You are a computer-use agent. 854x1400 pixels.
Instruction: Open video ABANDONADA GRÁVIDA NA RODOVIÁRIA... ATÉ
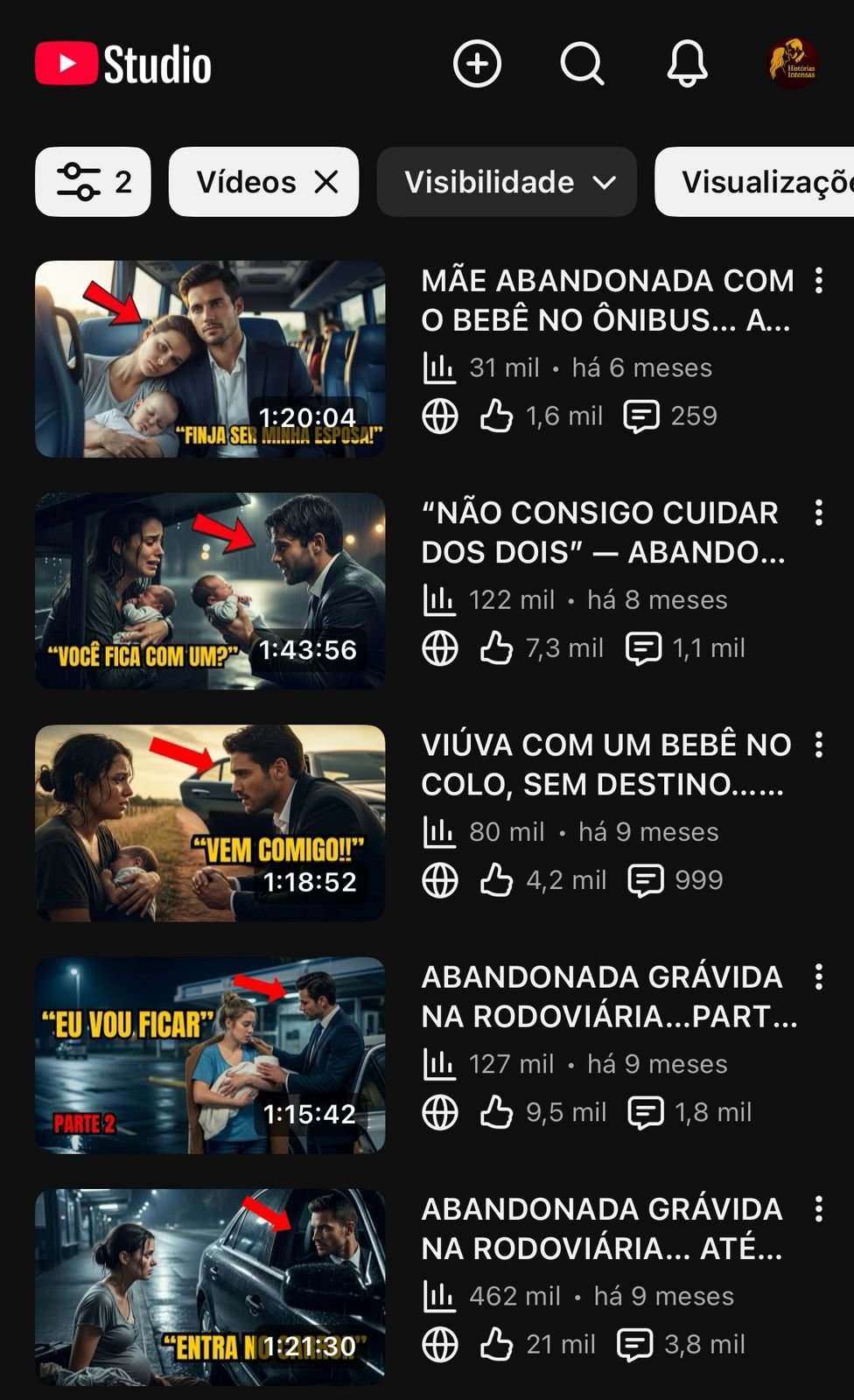point(602,1228)
